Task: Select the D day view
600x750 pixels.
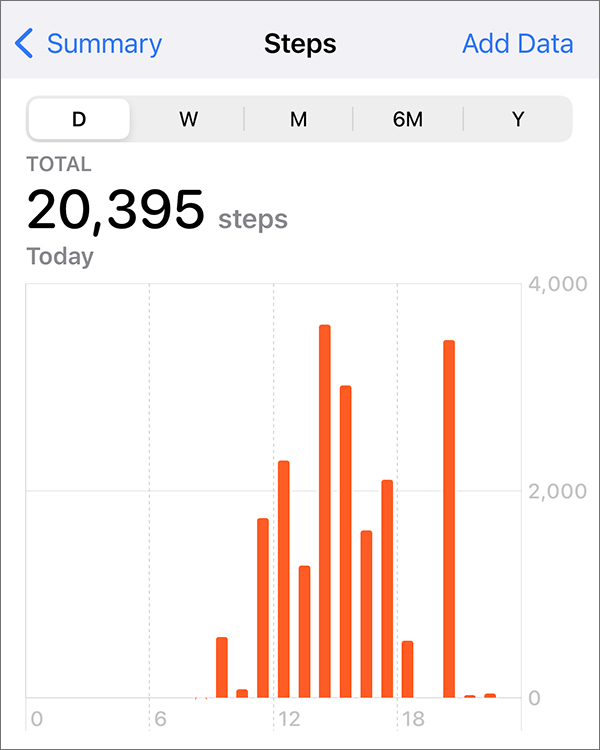Action: coord(79,120)
